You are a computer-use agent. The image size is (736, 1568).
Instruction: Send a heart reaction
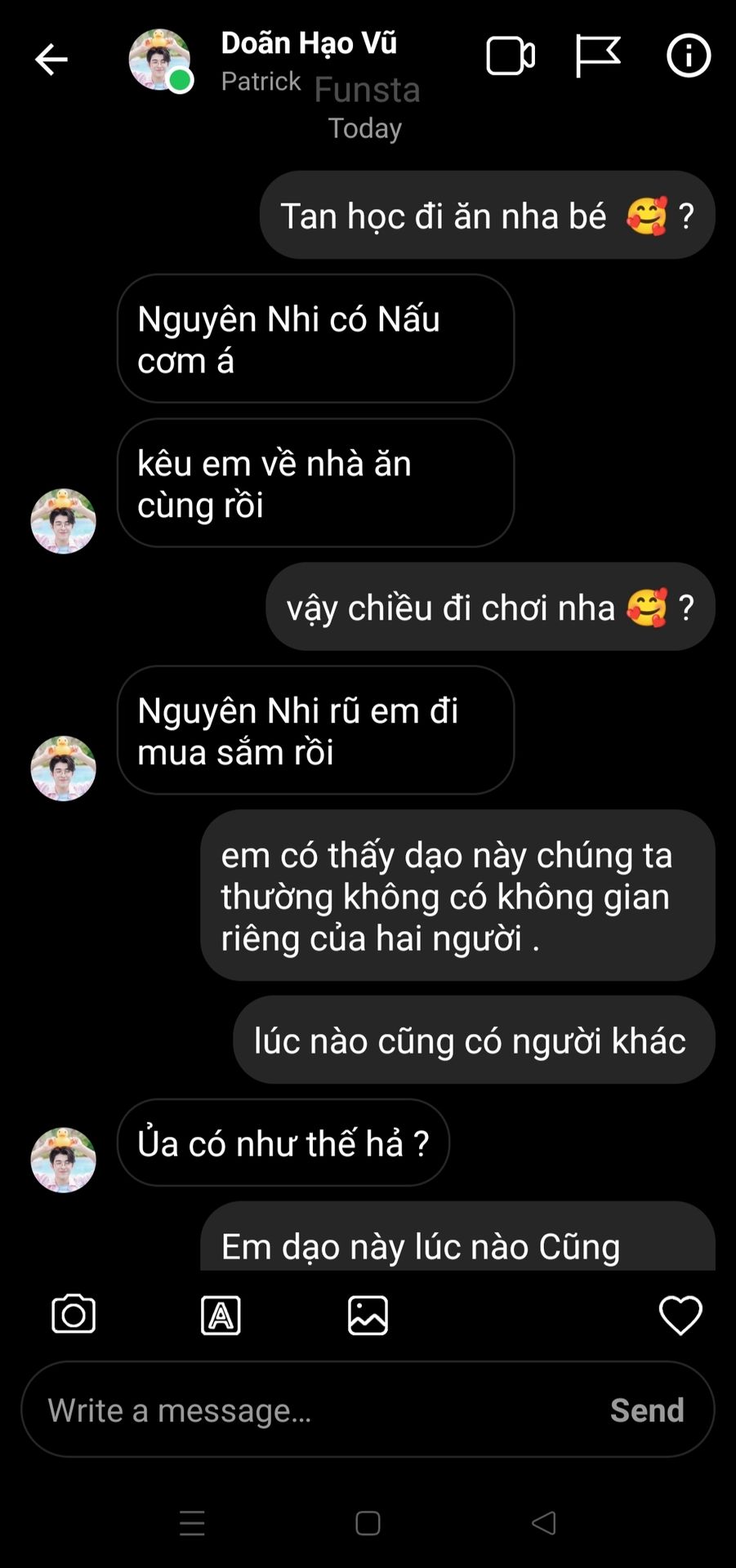pos(680,1315)
